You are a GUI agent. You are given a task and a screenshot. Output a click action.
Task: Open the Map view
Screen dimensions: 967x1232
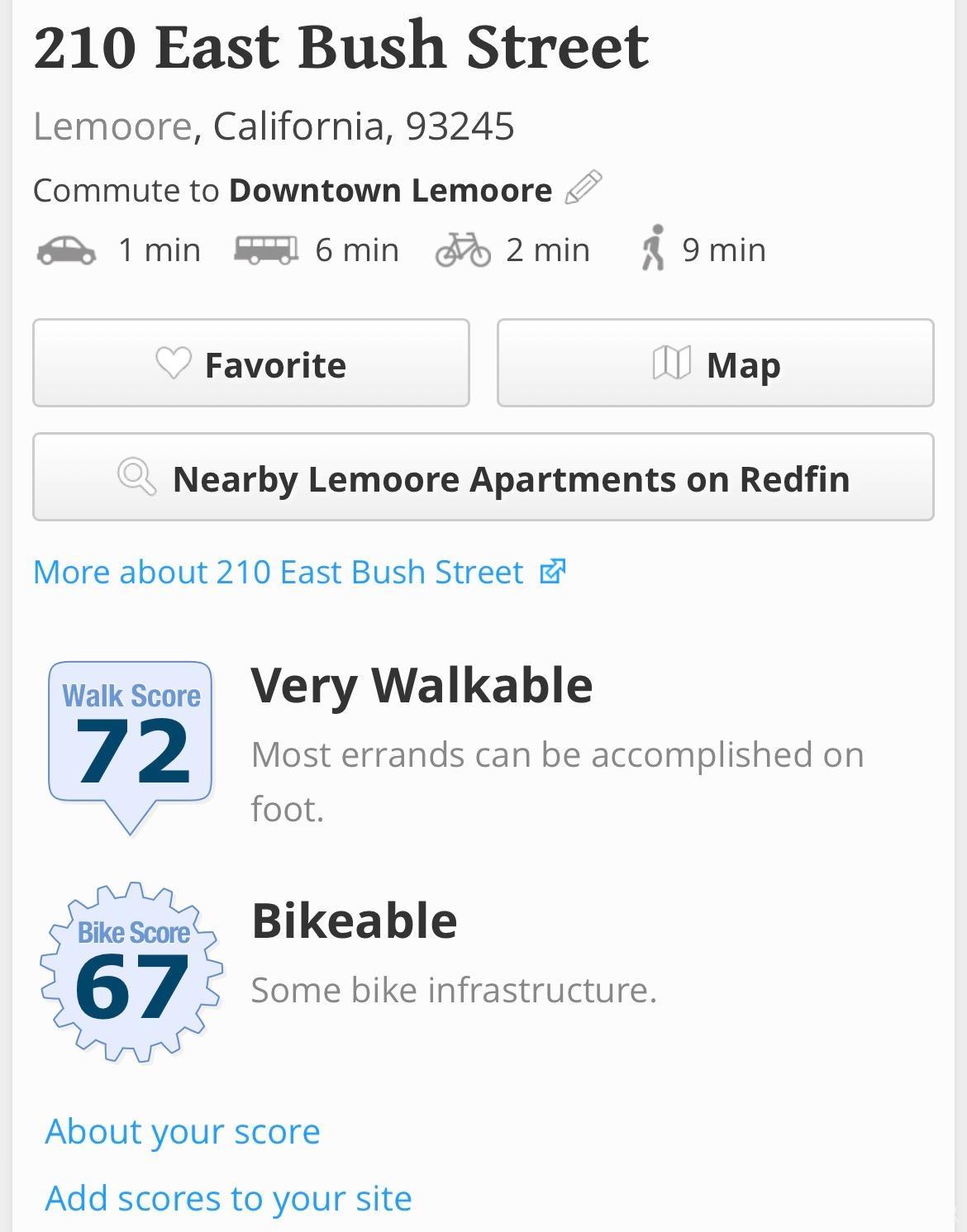(x=715, y=364)
